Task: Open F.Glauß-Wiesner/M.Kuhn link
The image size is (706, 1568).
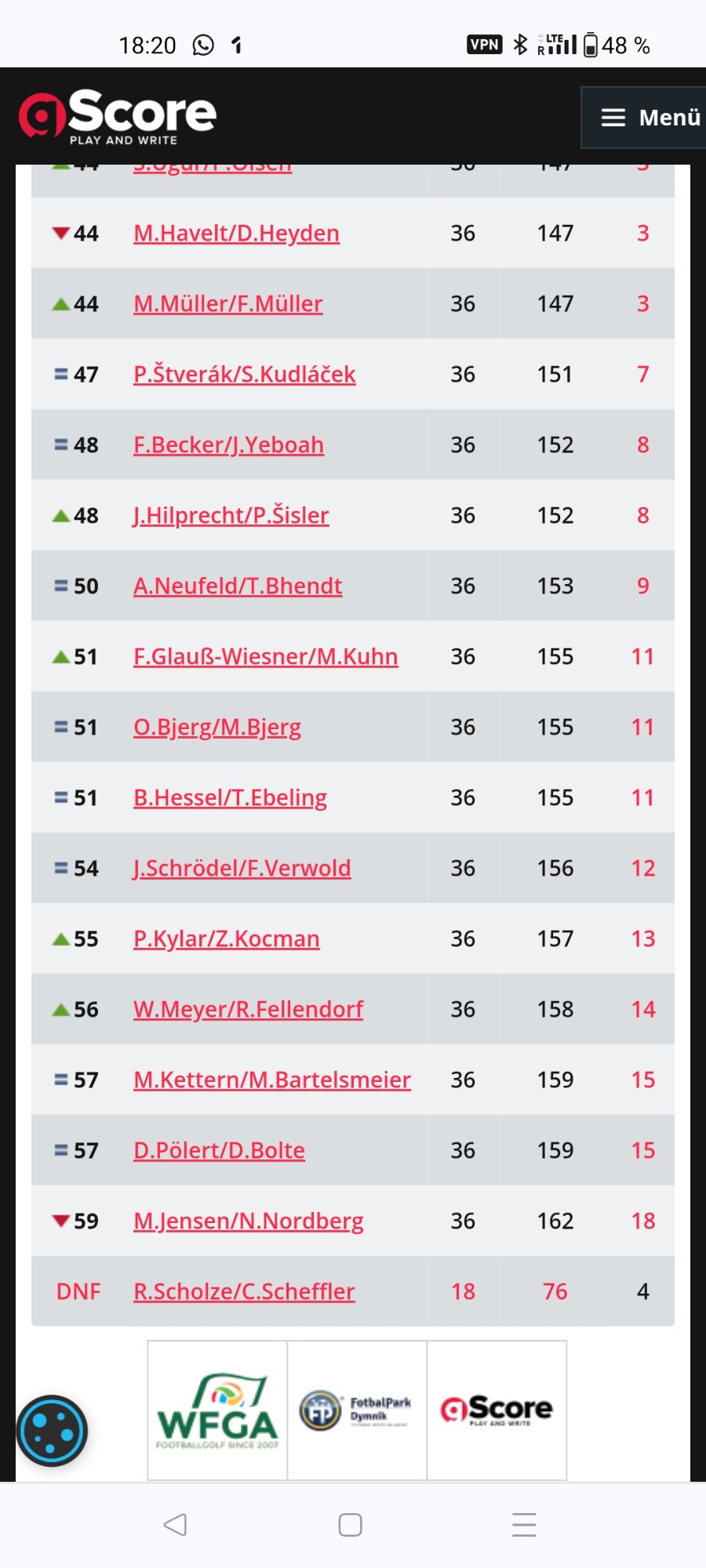Action: point(265,657)
